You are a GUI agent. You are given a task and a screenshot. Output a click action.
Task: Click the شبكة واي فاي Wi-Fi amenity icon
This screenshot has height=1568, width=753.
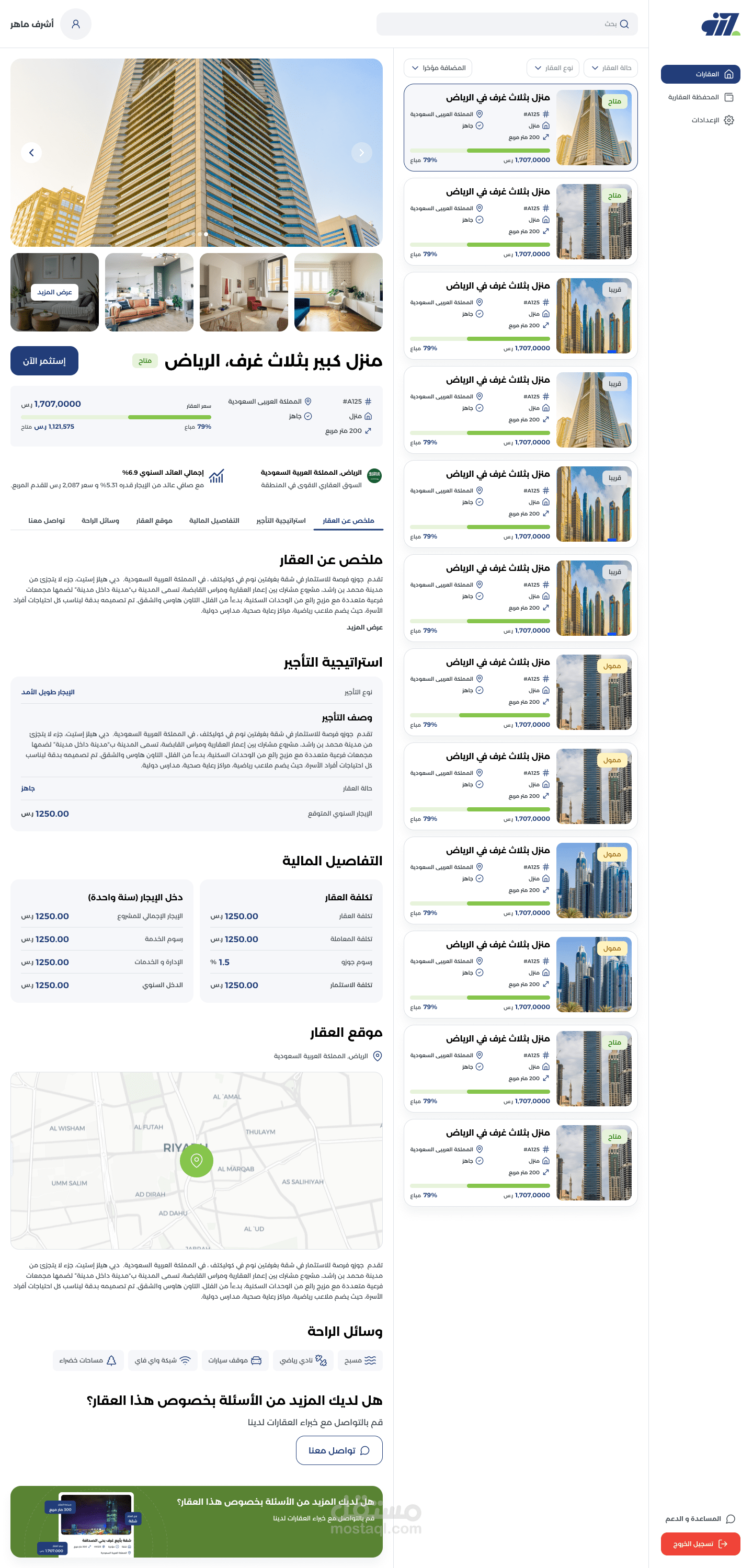(x=186, y=1360)
